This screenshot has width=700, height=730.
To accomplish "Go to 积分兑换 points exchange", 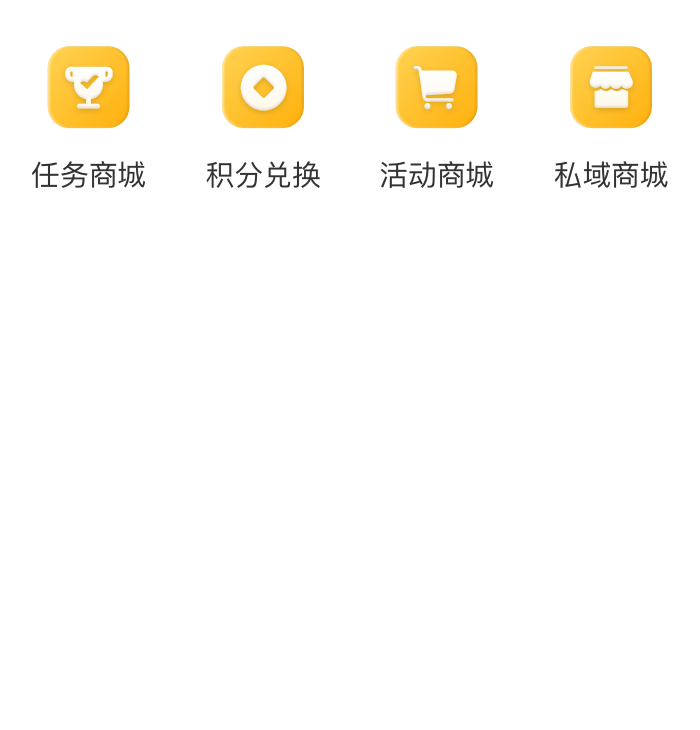I will [x=263, y=88].
